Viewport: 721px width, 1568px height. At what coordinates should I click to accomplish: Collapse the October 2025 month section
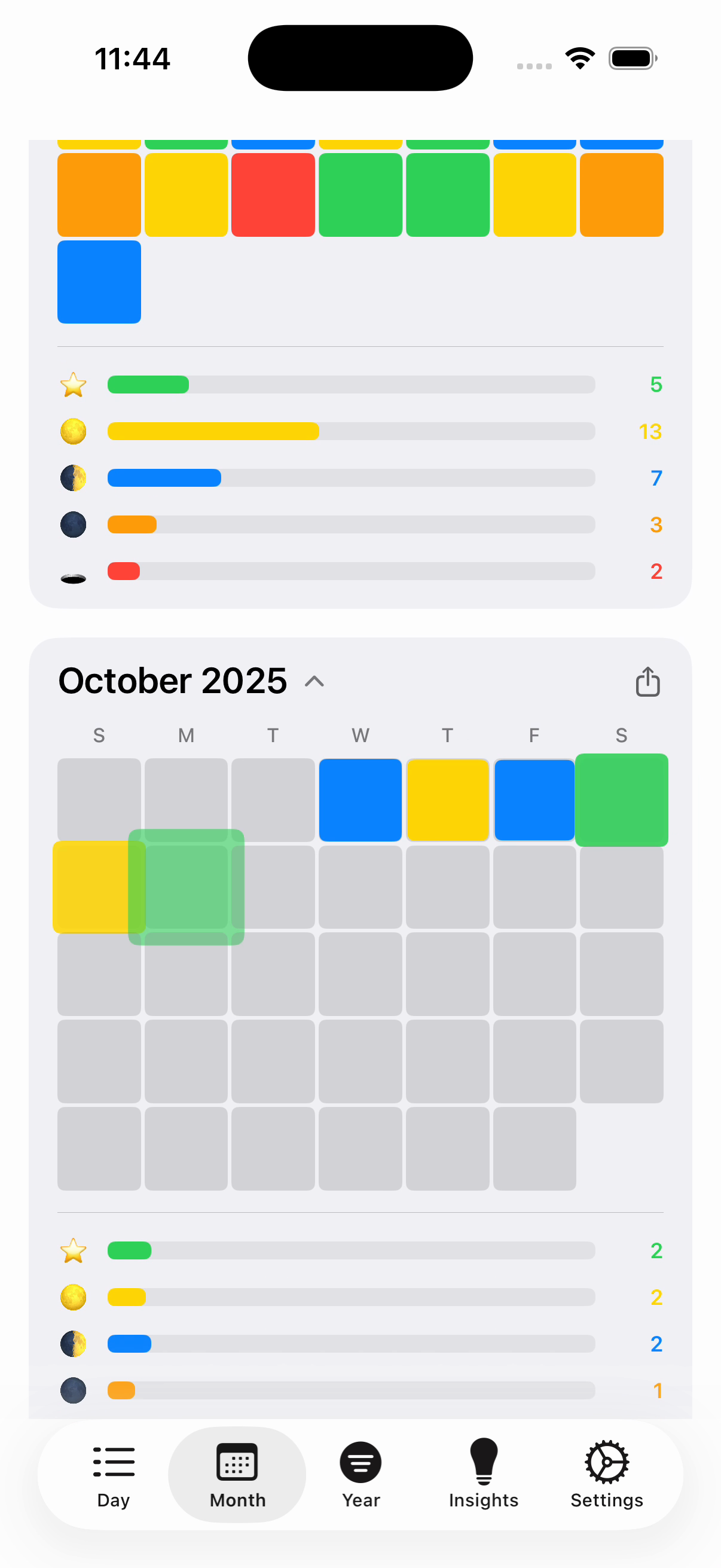click(x=314, y=681)
